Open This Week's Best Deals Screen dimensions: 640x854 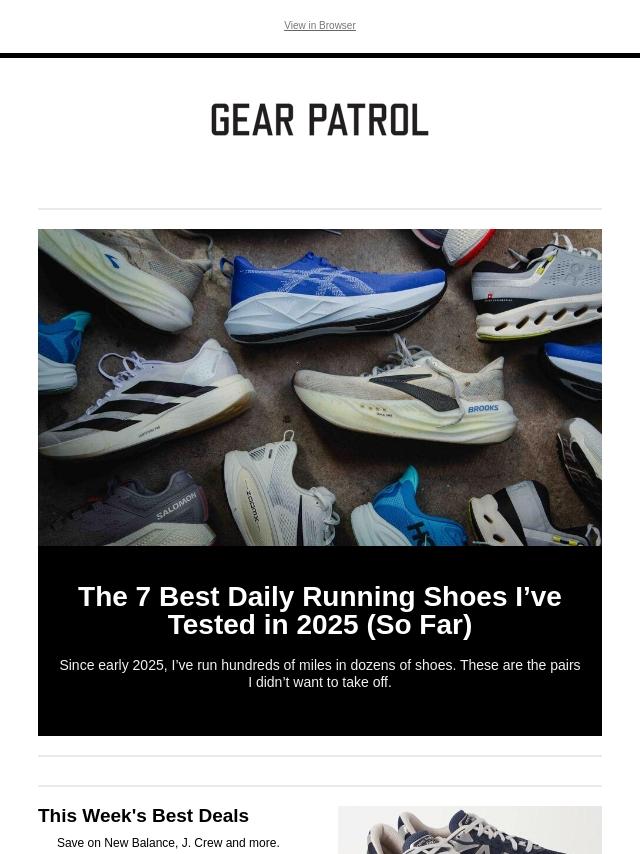143,816
